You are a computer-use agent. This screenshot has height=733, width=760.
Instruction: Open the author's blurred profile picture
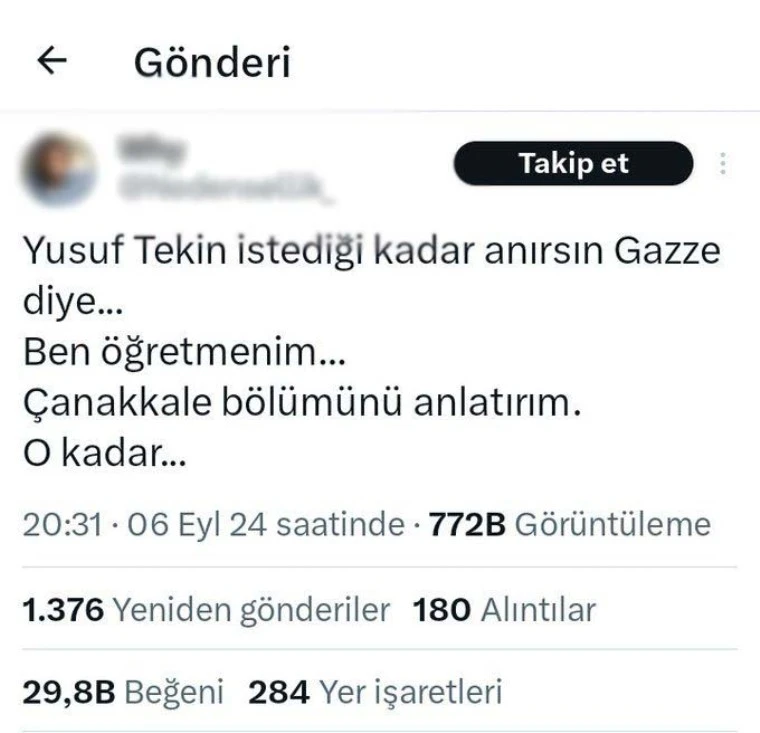pos(61,170)
